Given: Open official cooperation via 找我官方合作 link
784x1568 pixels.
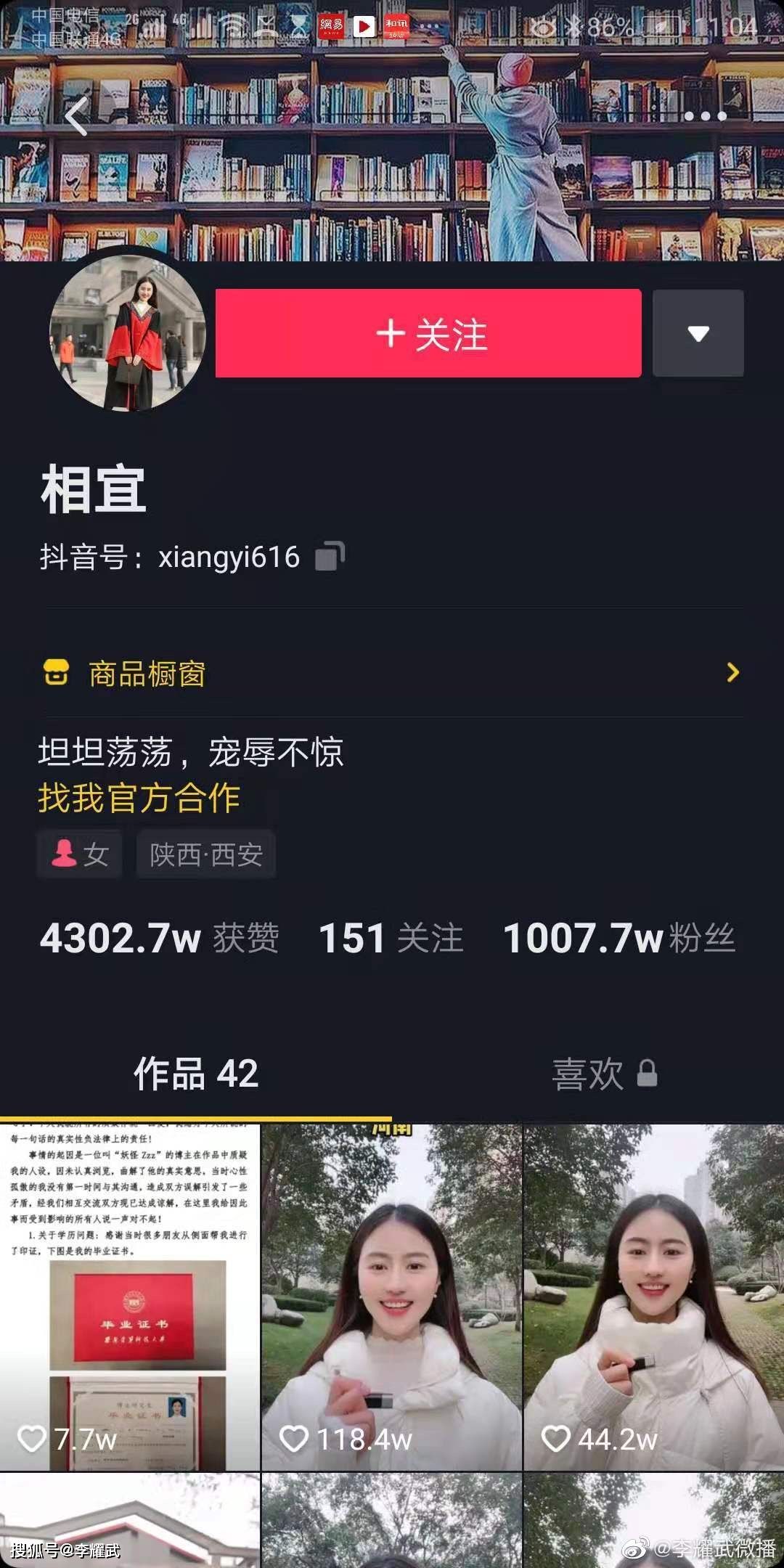Looking at the screenshot, I should point(138,799).
